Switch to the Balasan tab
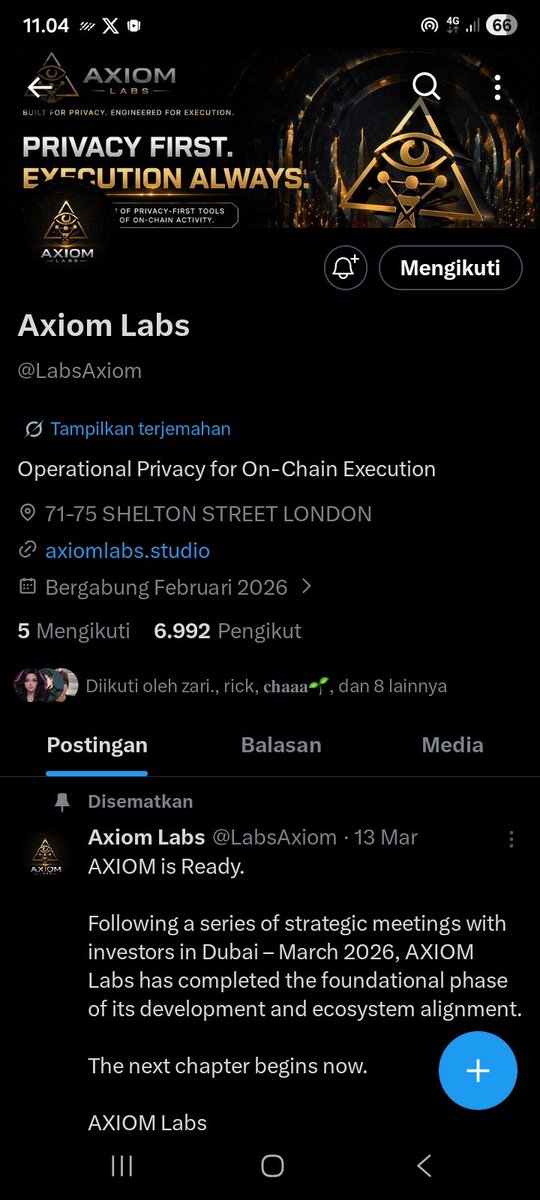This screenshot has width=540, height=1200. (x=281, y=745)
